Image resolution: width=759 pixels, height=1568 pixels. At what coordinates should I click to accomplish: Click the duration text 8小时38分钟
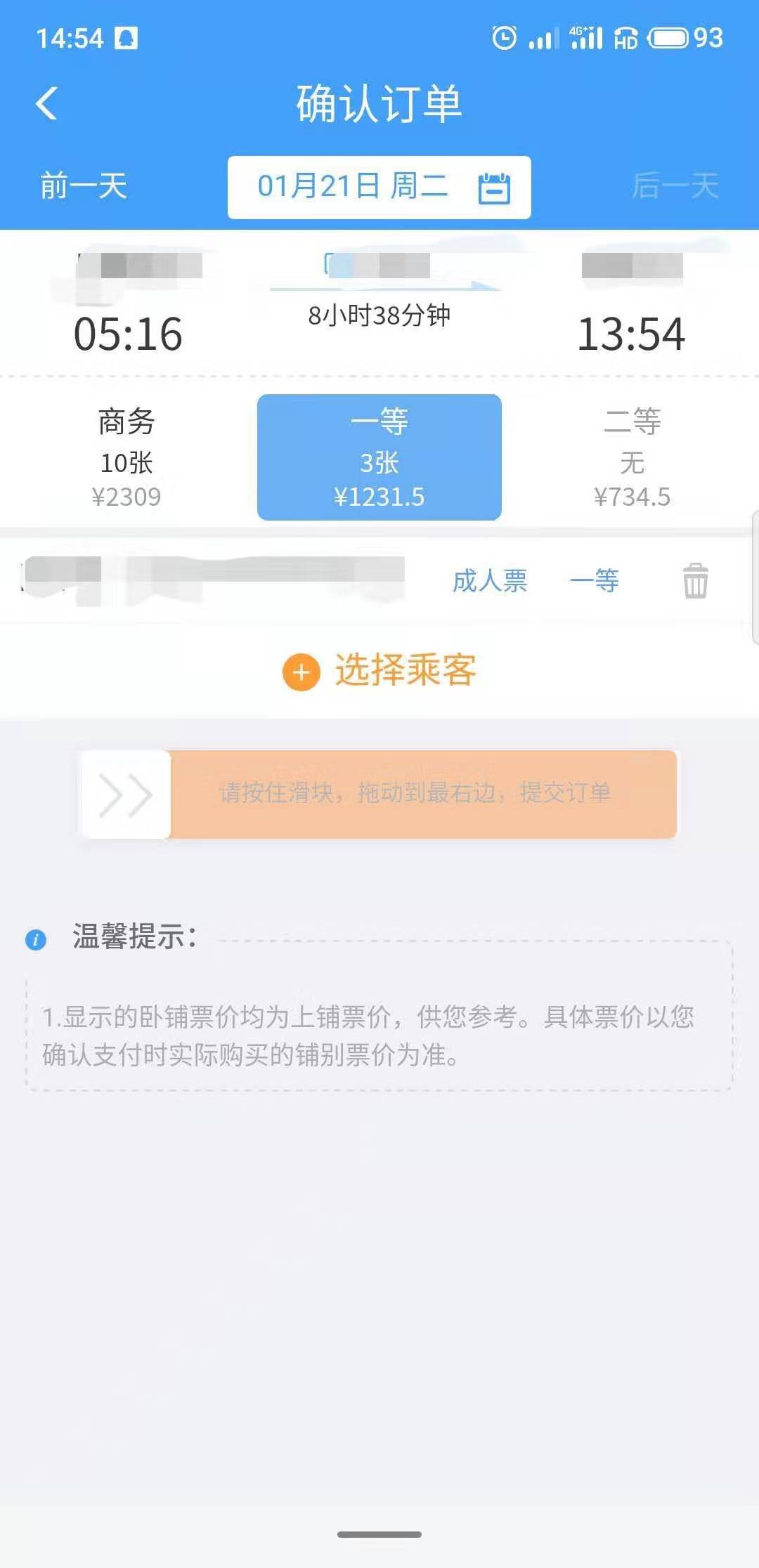pyautogui.click(x=379, y=318)
